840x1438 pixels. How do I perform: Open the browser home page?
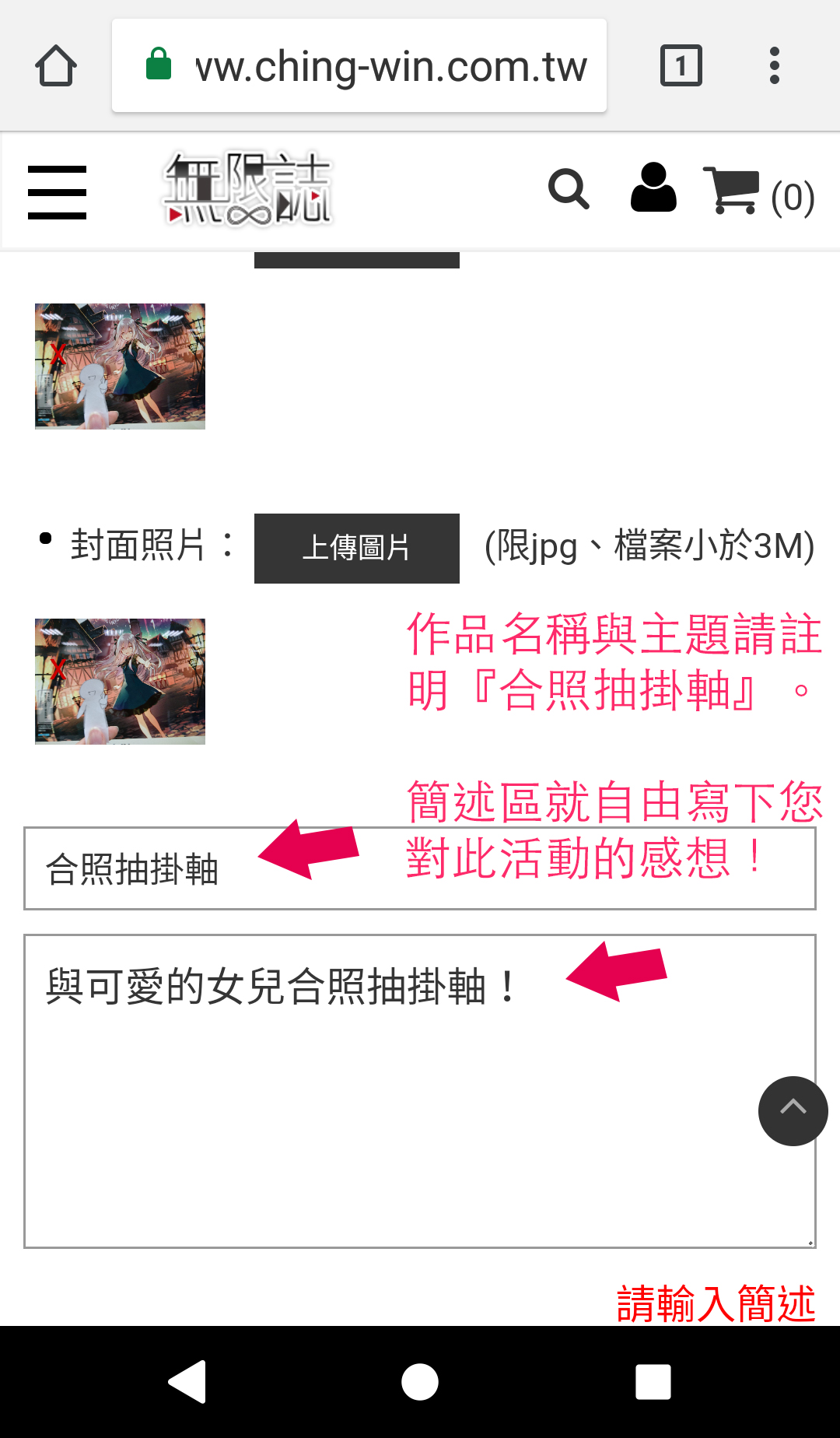[56, 66]
